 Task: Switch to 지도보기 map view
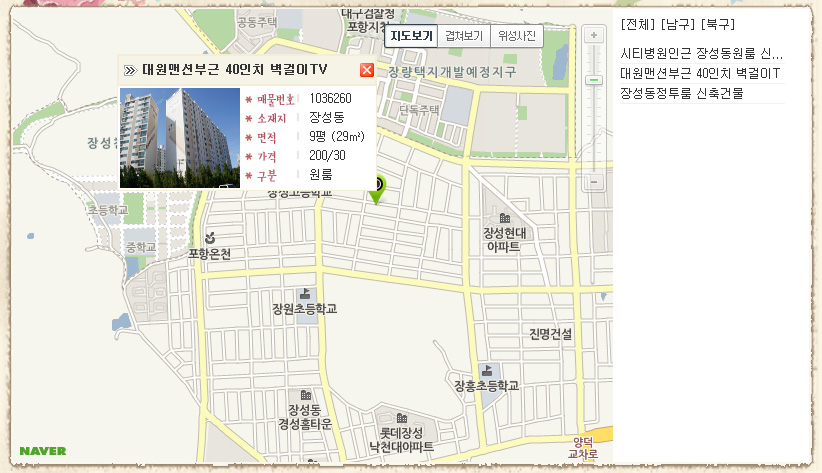411,36
